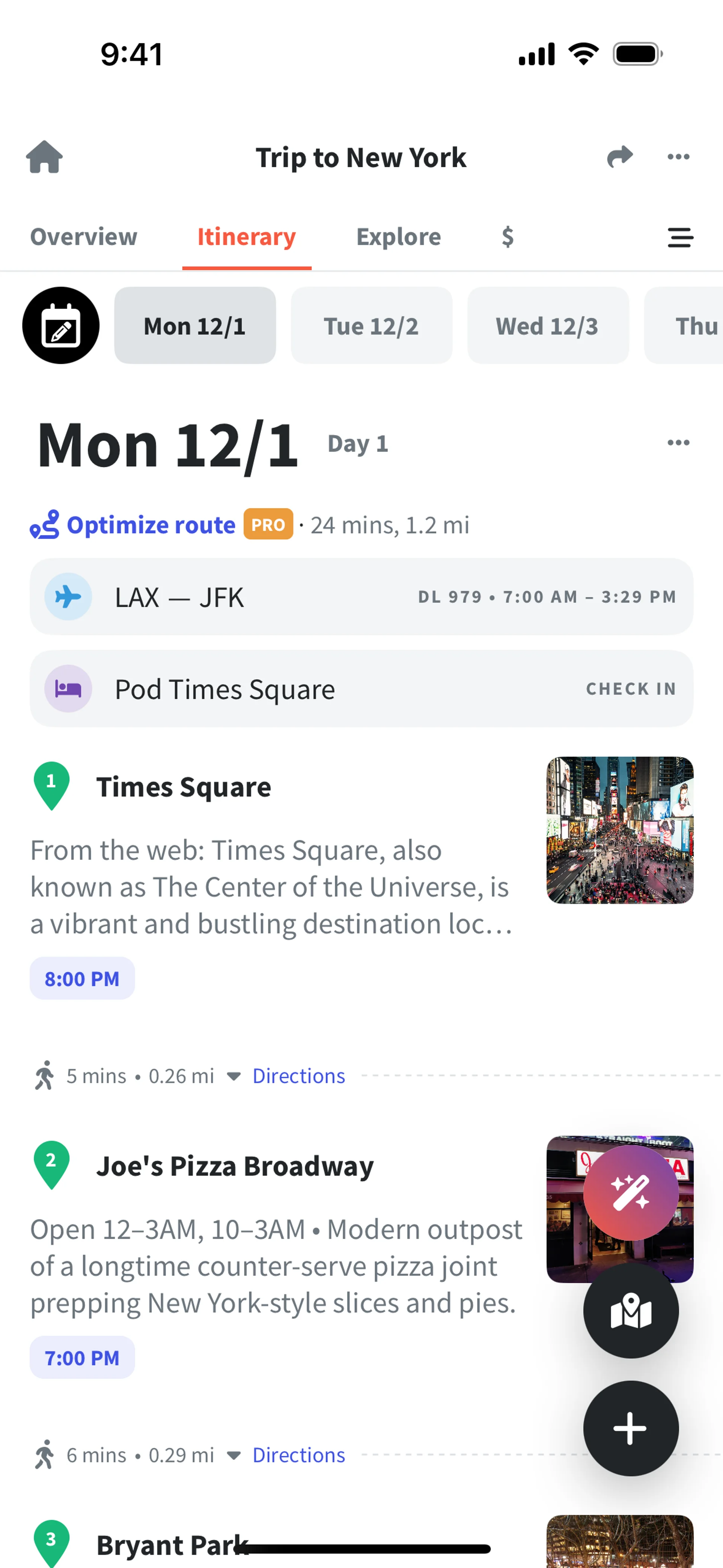The width and height of the screenshot is (723, 1568).
Task: Share the New York trip
Action: [x=619, y=157]
